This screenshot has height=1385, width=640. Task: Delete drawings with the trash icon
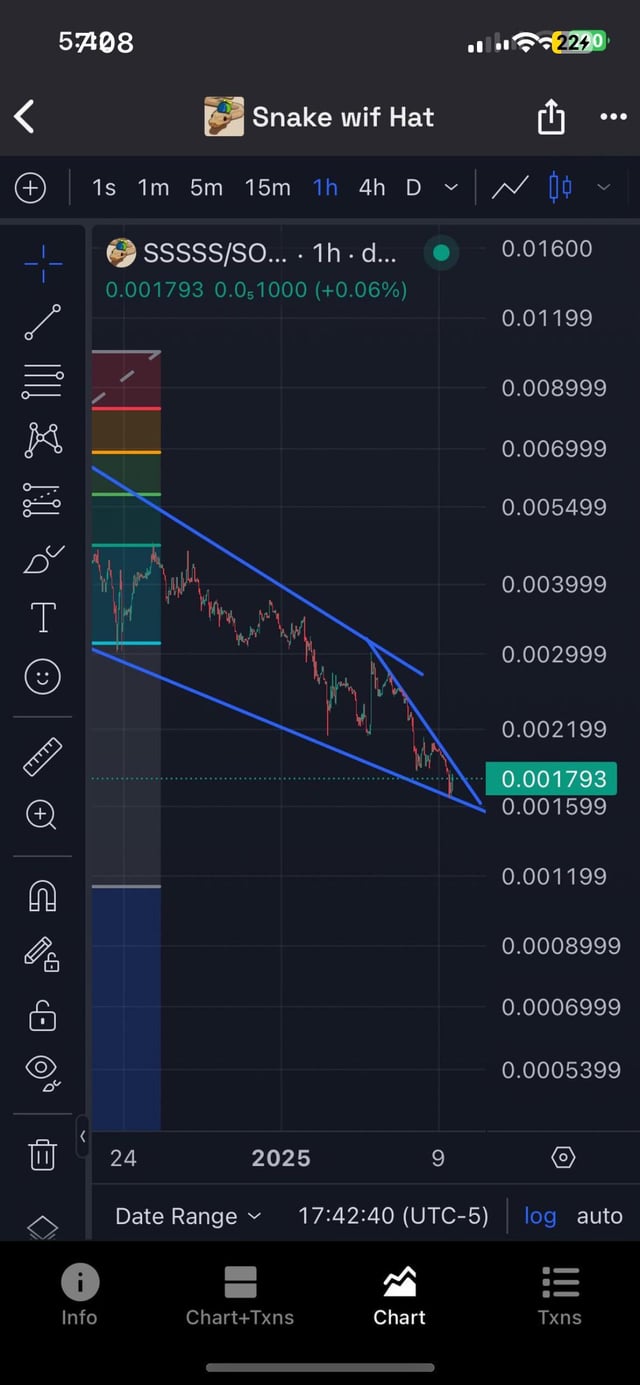click(42, 1156)
